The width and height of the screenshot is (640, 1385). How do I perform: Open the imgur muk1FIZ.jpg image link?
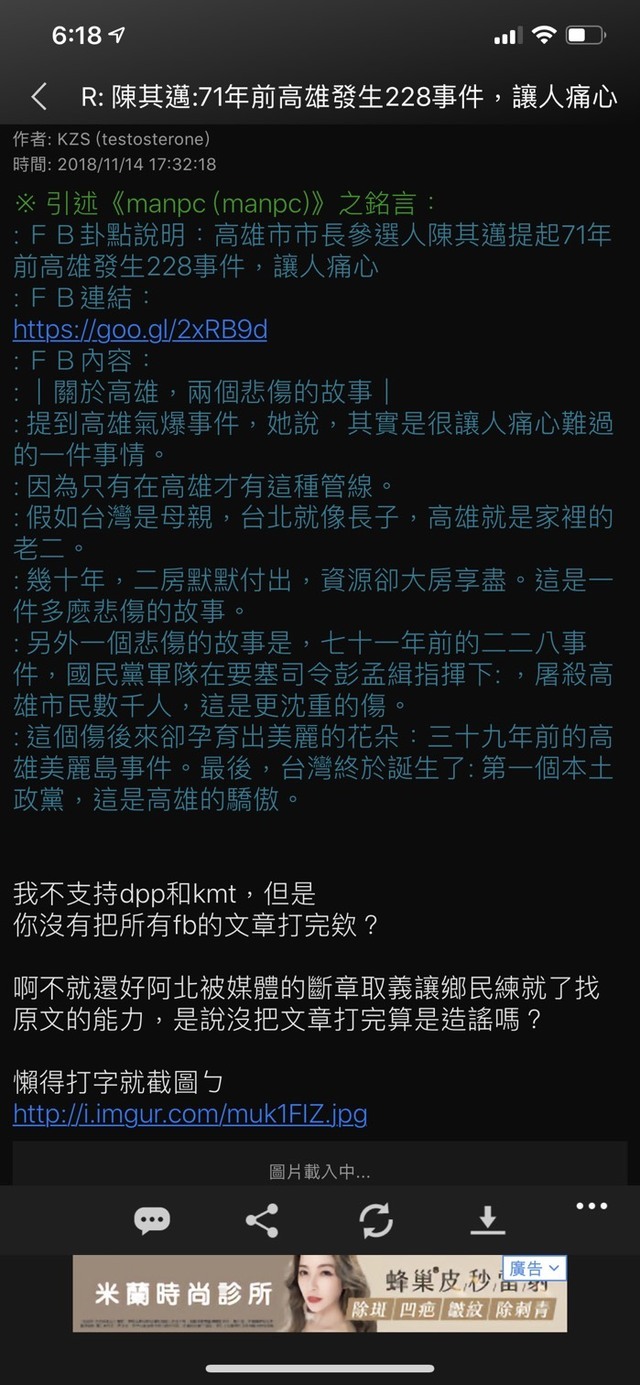pyautogui.click(x=190, y=1114)
